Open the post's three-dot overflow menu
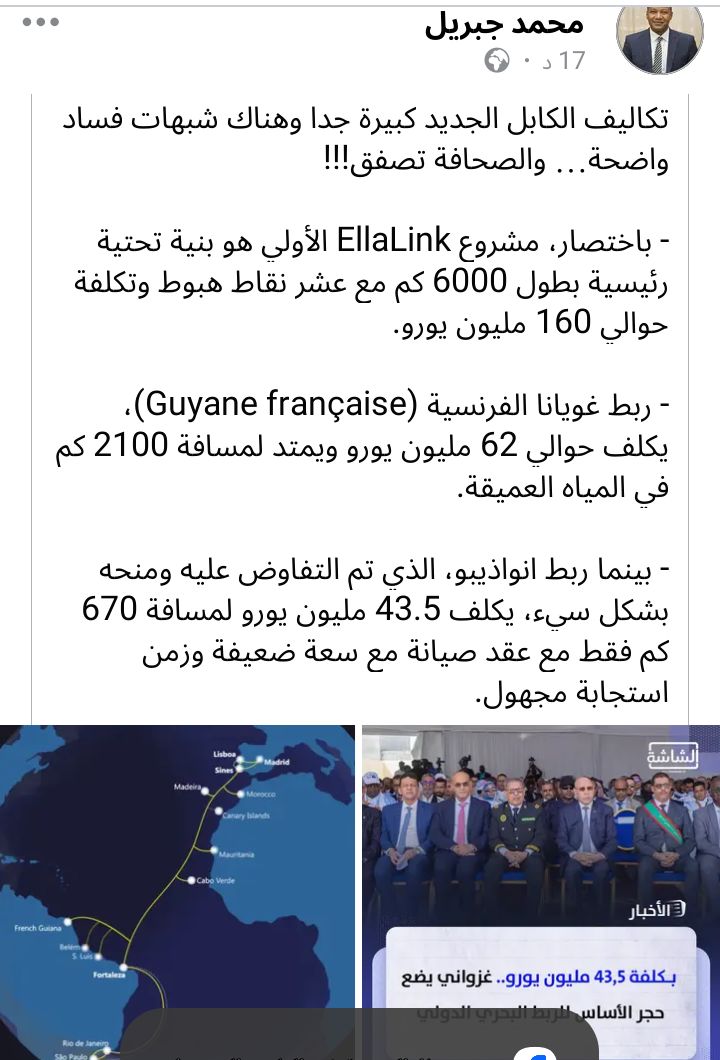Screen dimensions: 720x1060 41,22
